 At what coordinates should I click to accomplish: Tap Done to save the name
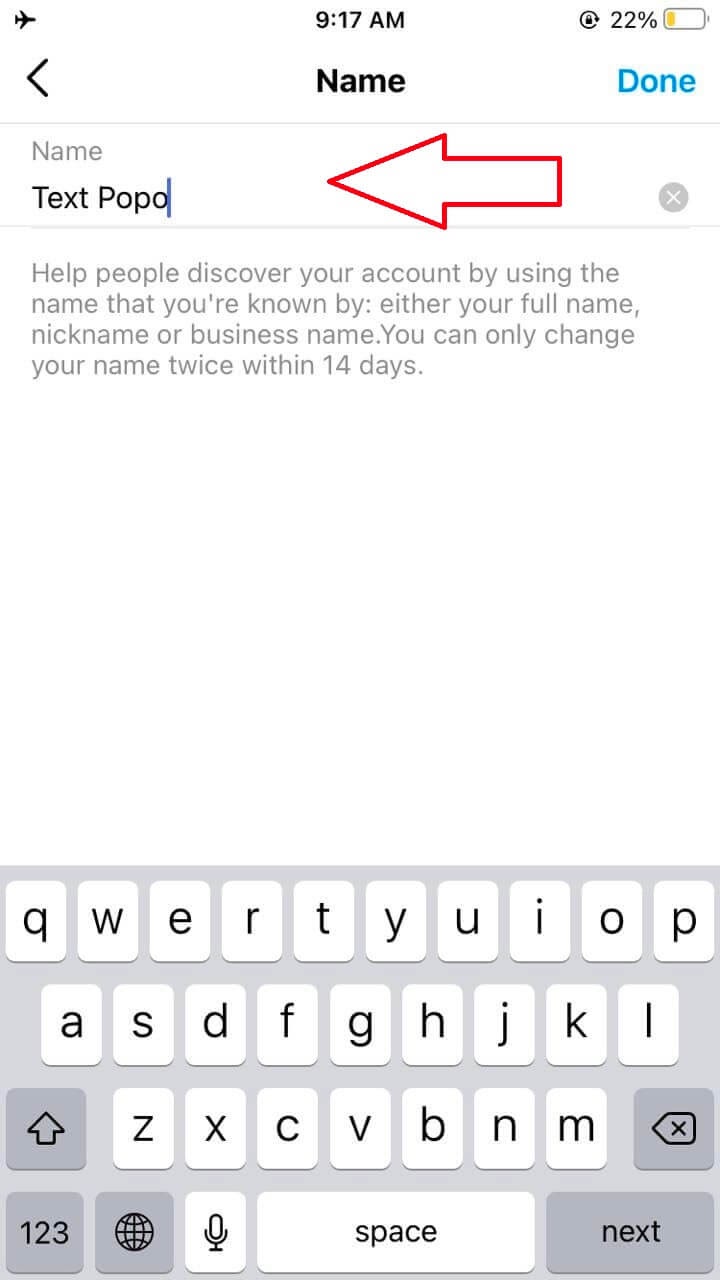[x=657, y=80]
